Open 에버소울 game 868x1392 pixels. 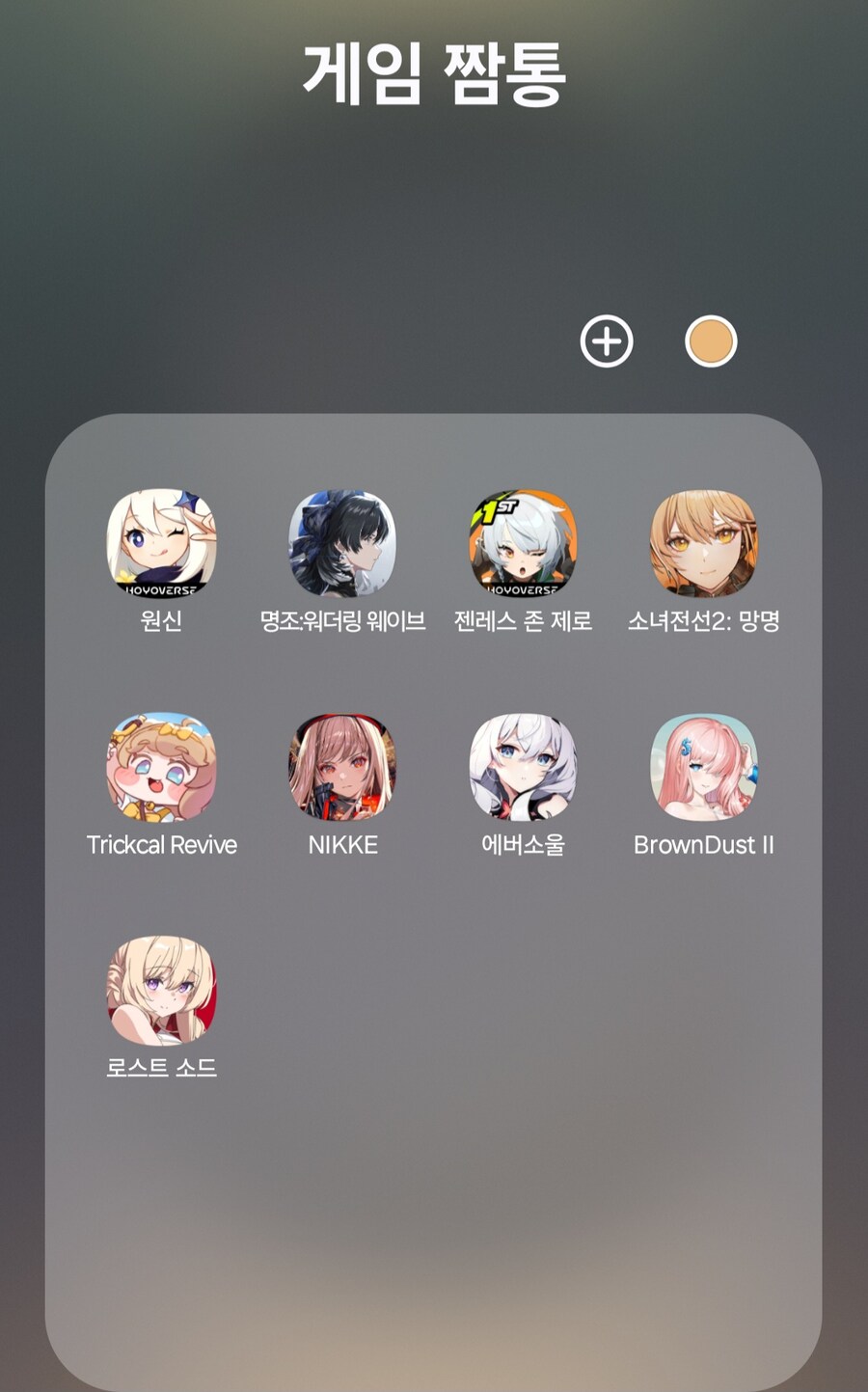523,767
